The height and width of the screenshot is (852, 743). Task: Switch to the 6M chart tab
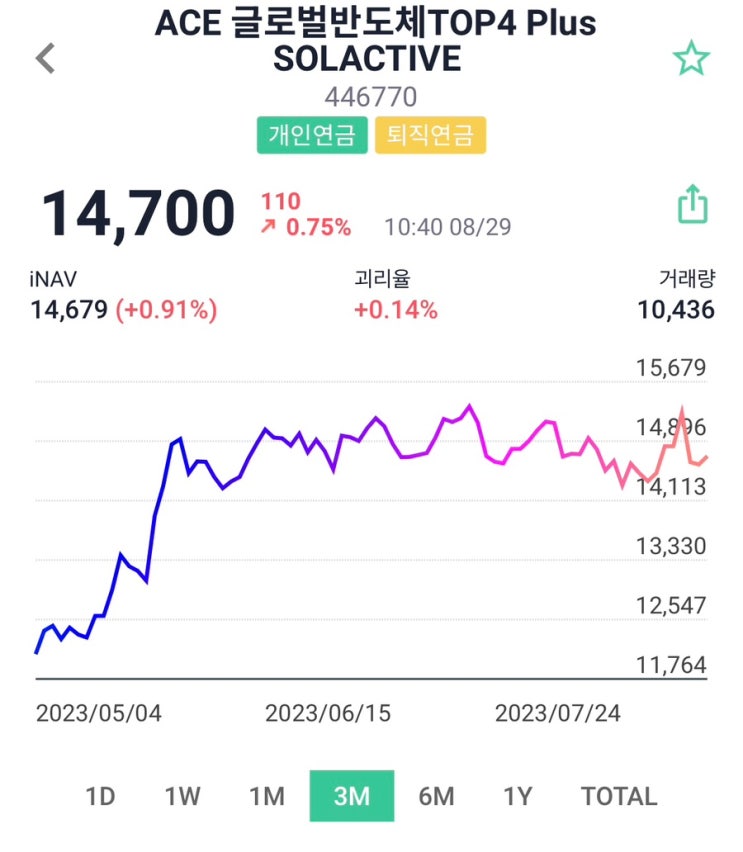click(x=435, y=796)
